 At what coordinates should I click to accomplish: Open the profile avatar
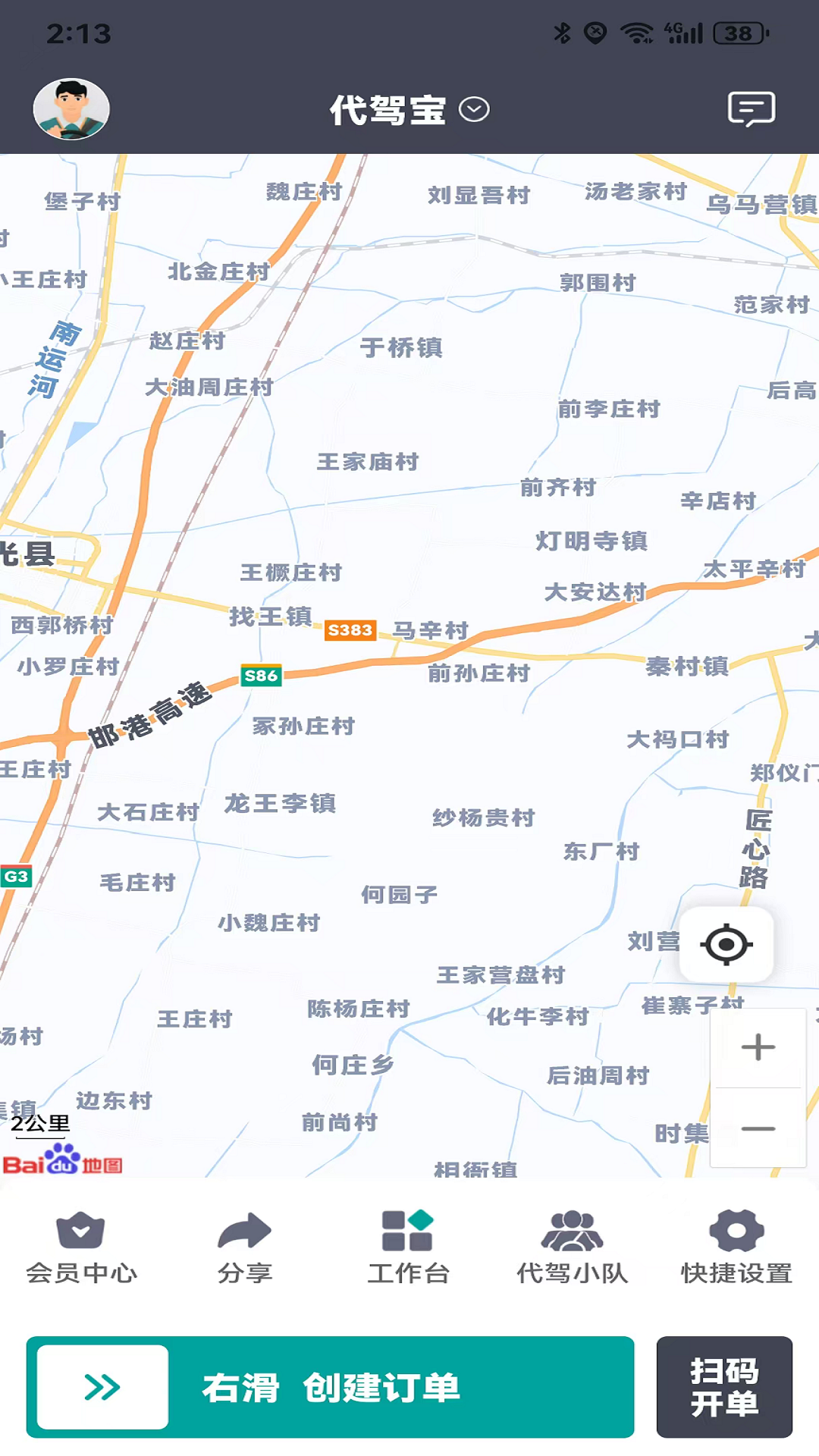[71, 109]
